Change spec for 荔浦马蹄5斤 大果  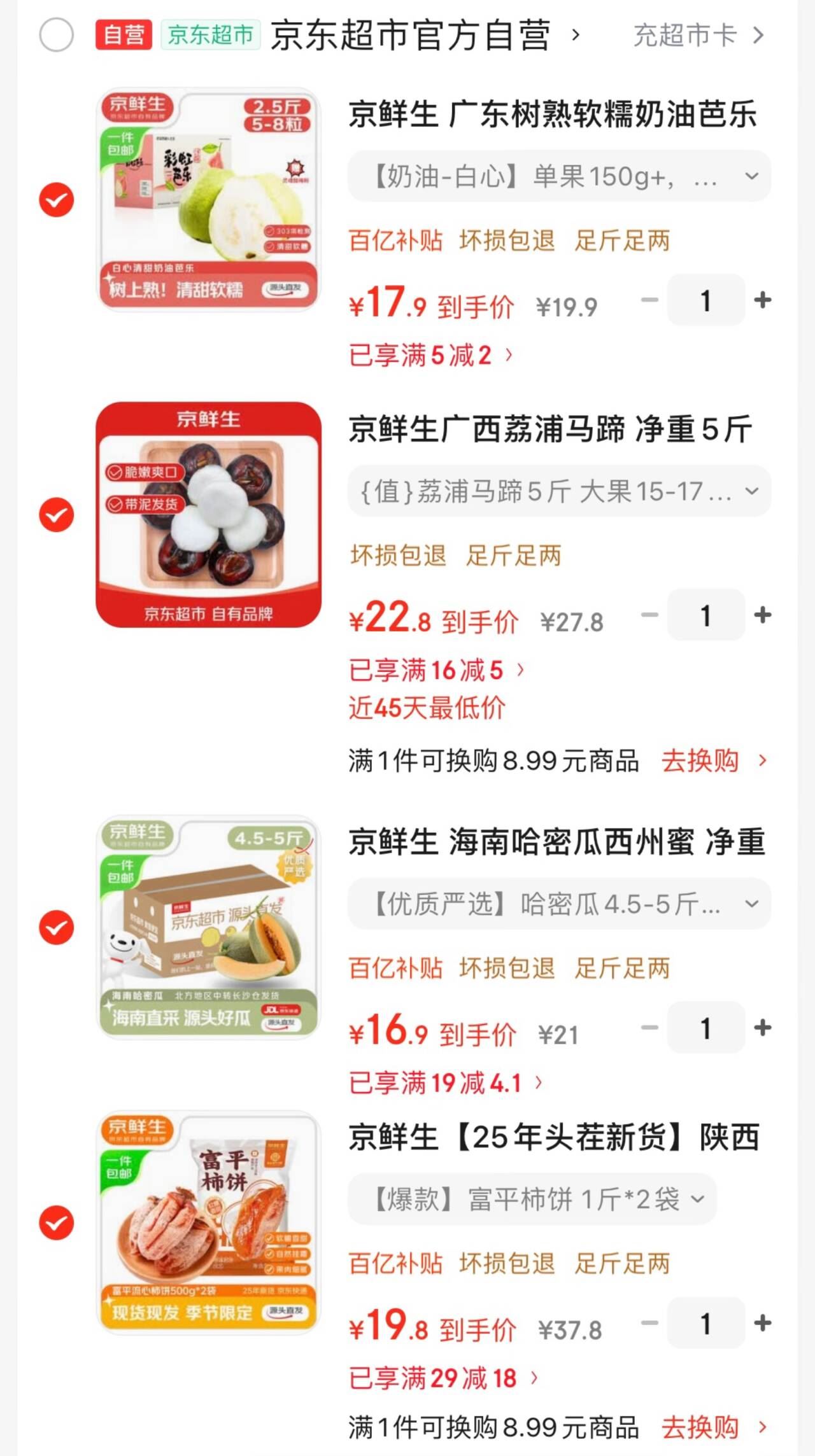pos(559,491)
